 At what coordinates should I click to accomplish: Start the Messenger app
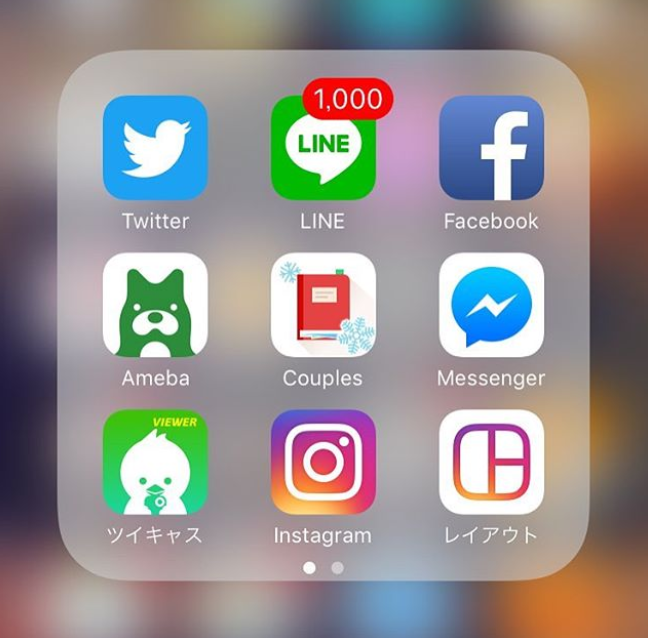(x=491, y=305)
